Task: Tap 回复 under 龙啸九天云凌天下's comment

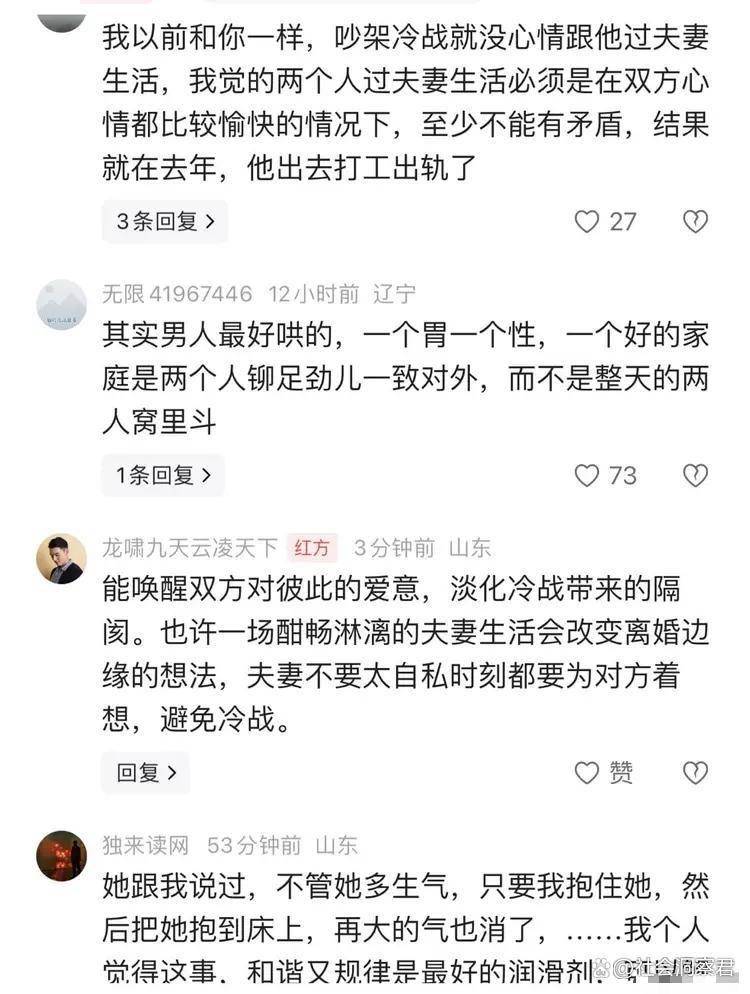Action: (x=146, y=773)
